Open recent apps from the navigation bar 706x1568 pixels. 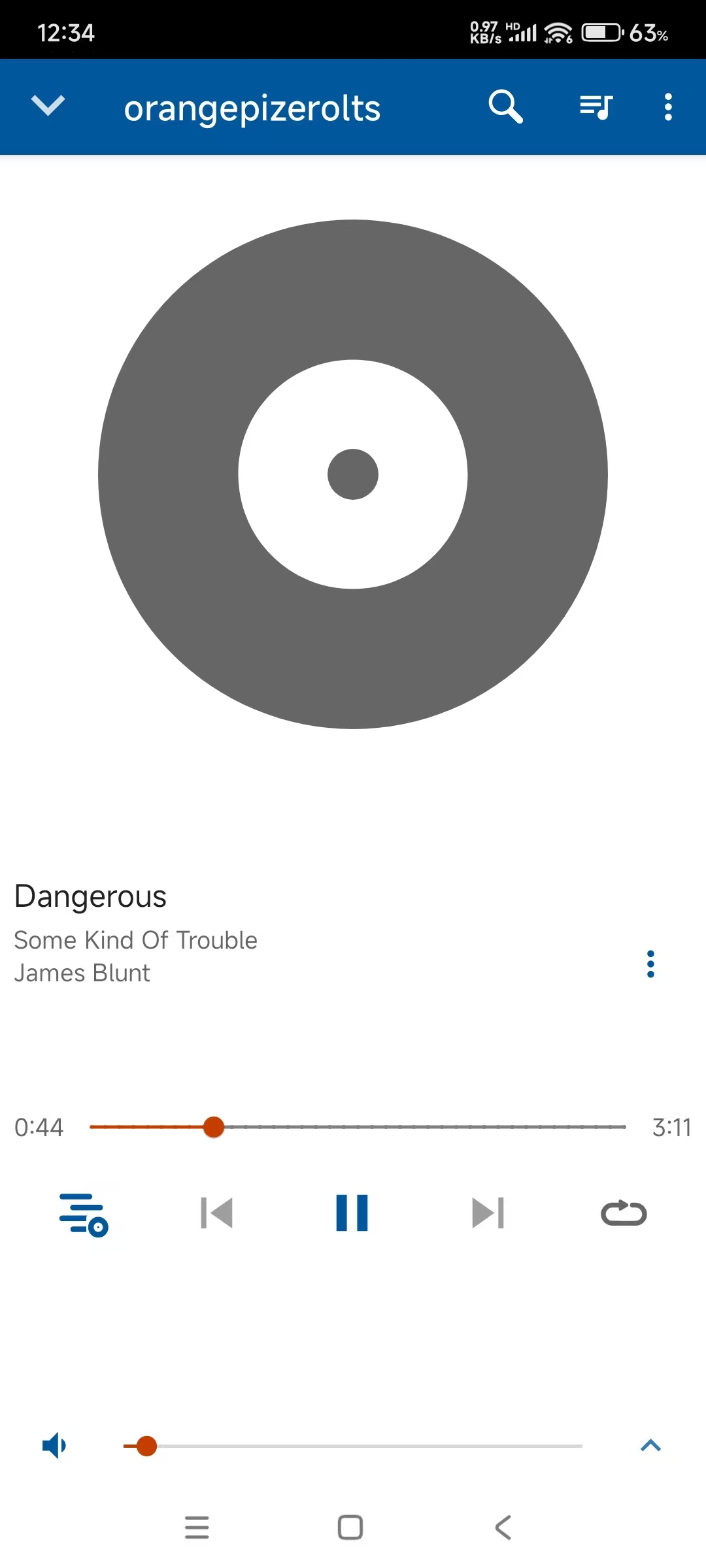197,1527
